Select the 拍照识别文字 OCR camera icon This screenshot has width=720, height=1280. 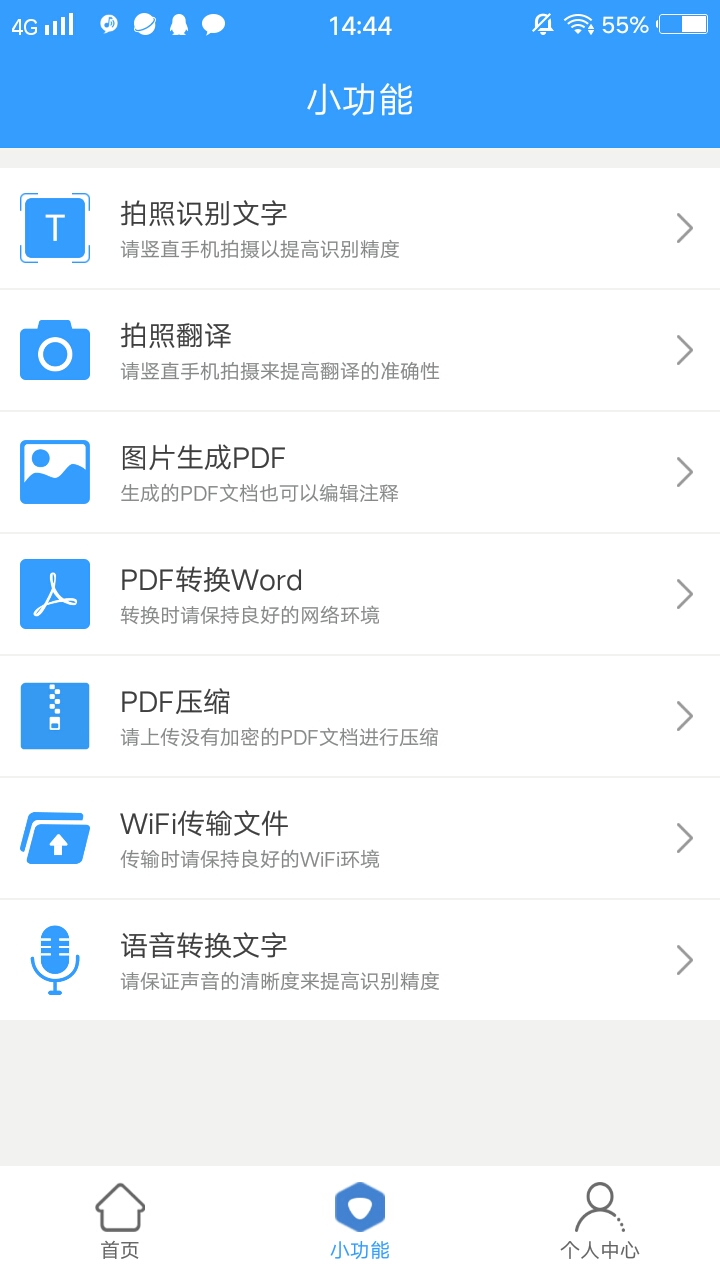tap(55, 228)
